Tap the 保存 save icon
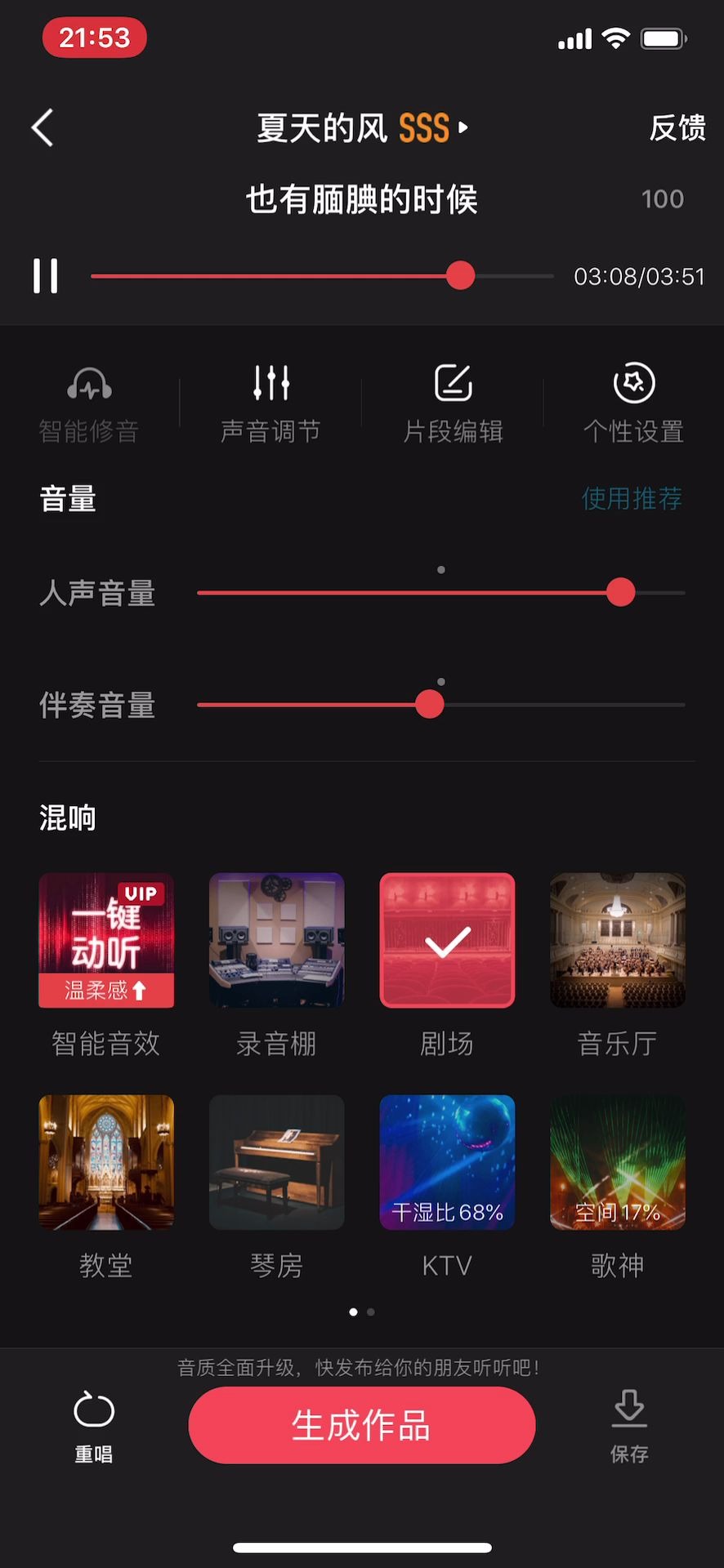This screenshot has height=1568, width=724. coord(628,1425)
